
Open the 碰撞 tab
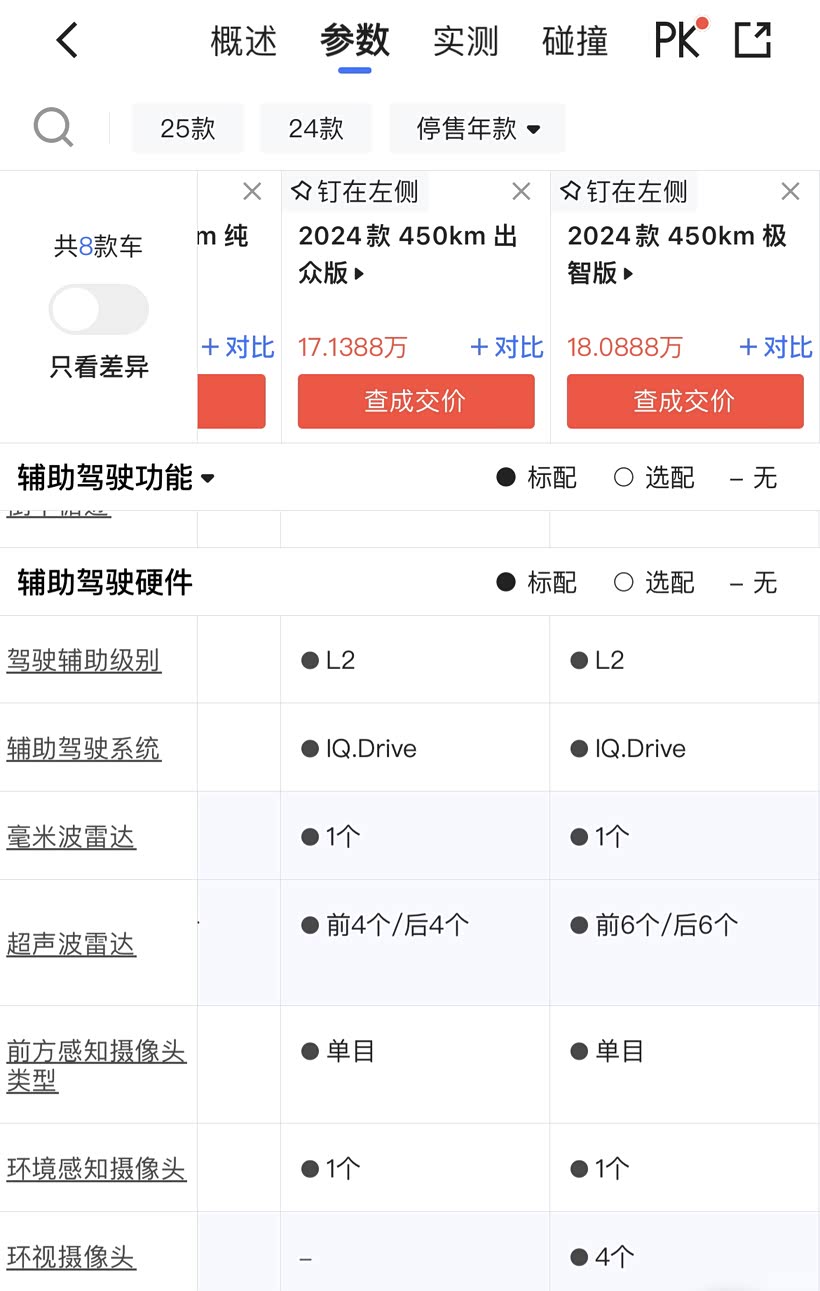(x=575, y=41)
